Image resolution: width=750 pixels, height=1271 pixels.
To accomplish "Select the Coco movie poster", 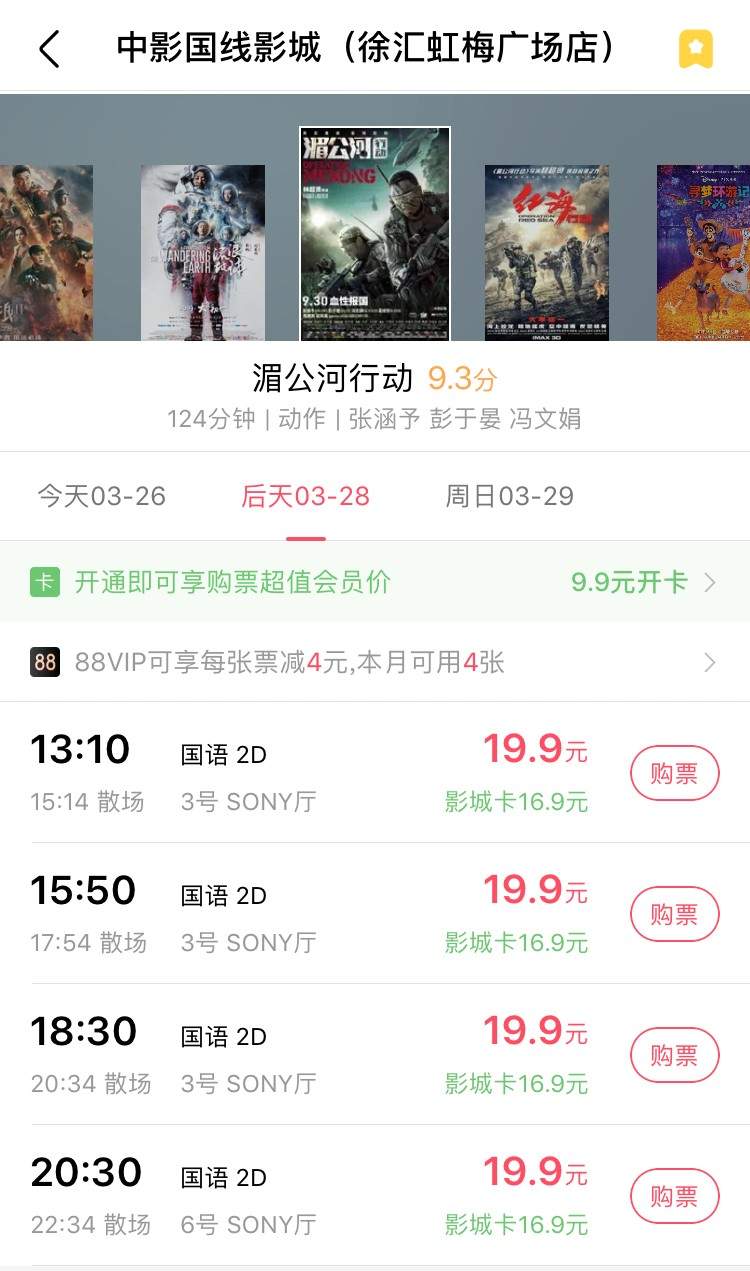I will [703, 252].
